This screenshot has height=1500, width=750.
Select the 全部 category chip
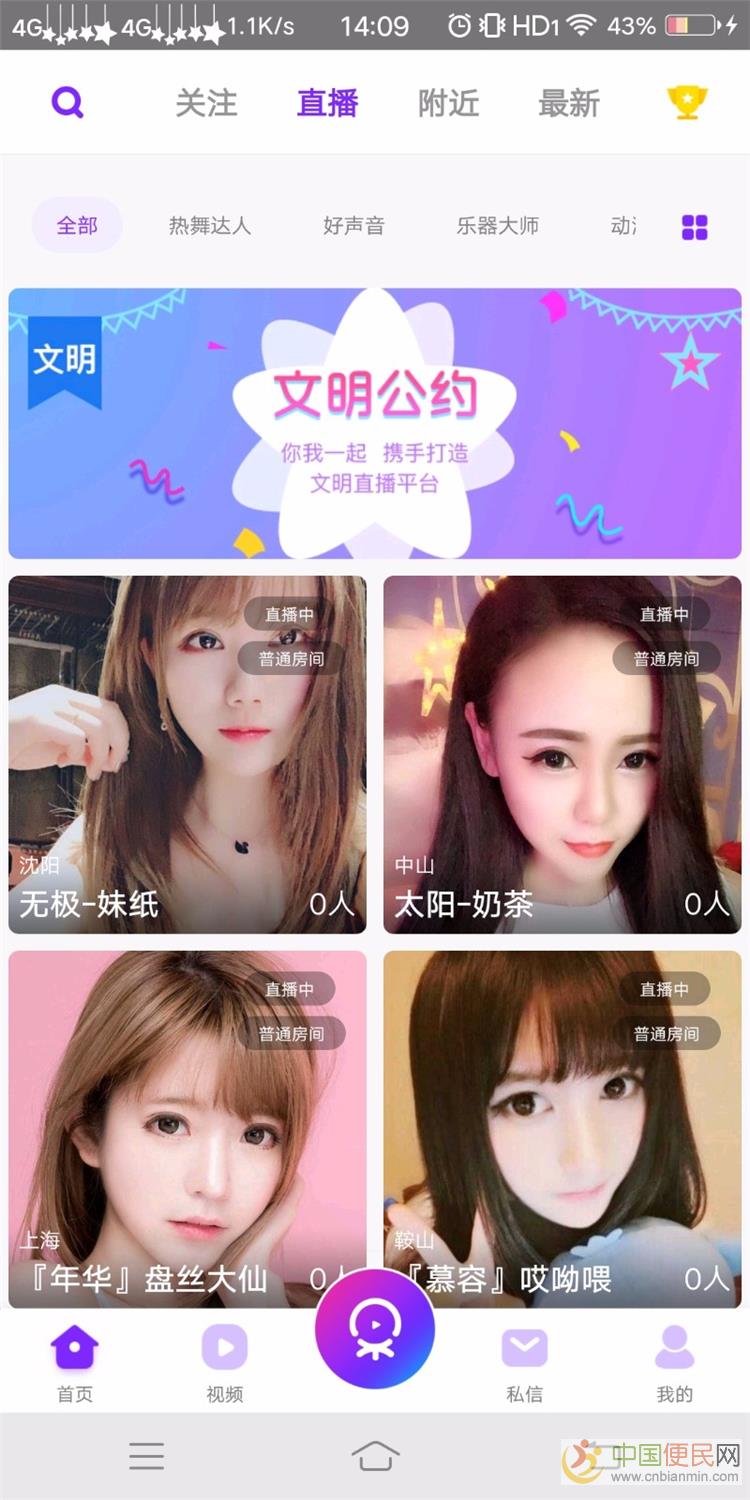point(77,226)
